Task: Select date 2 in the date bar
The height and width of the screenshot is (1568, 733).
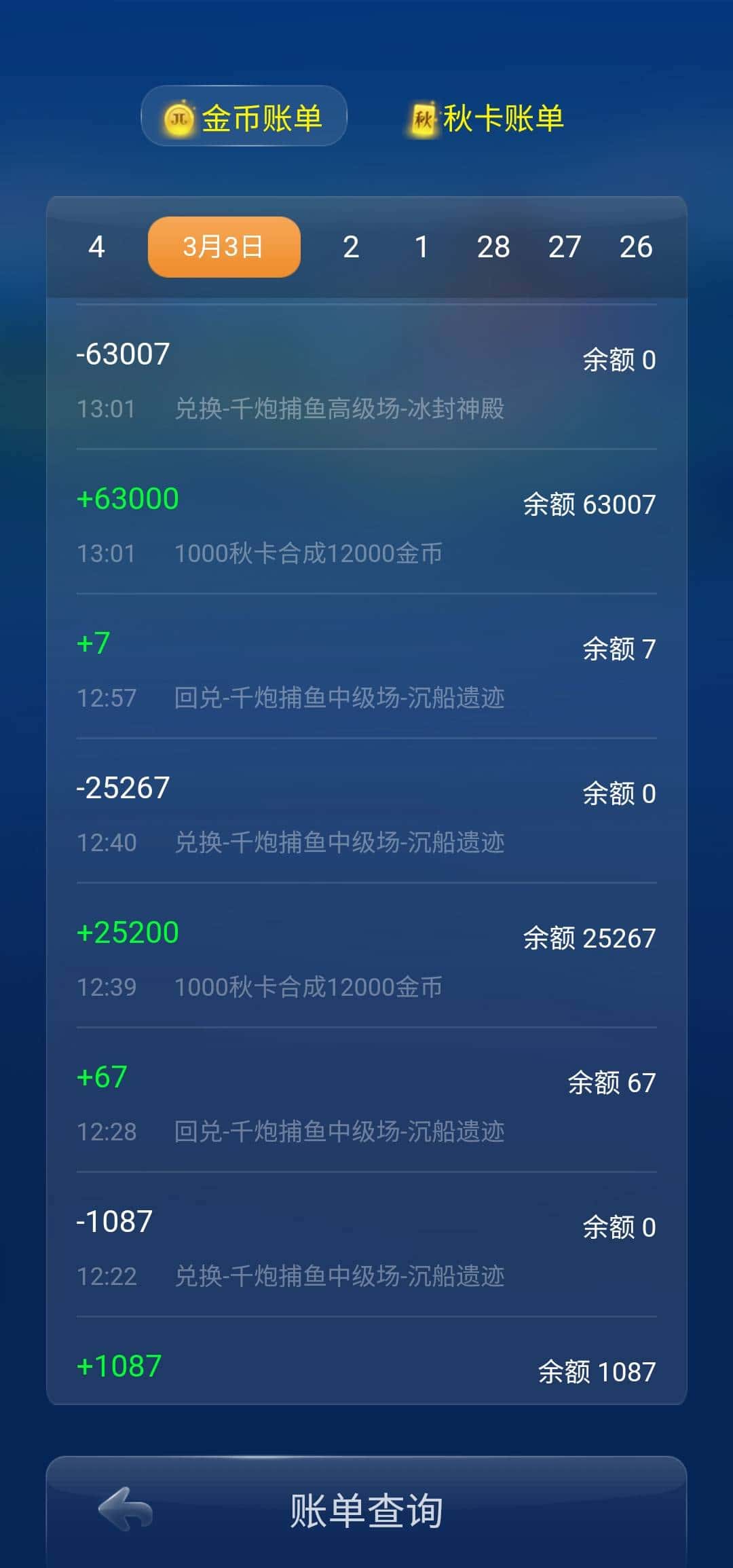Action: [350, 247]
